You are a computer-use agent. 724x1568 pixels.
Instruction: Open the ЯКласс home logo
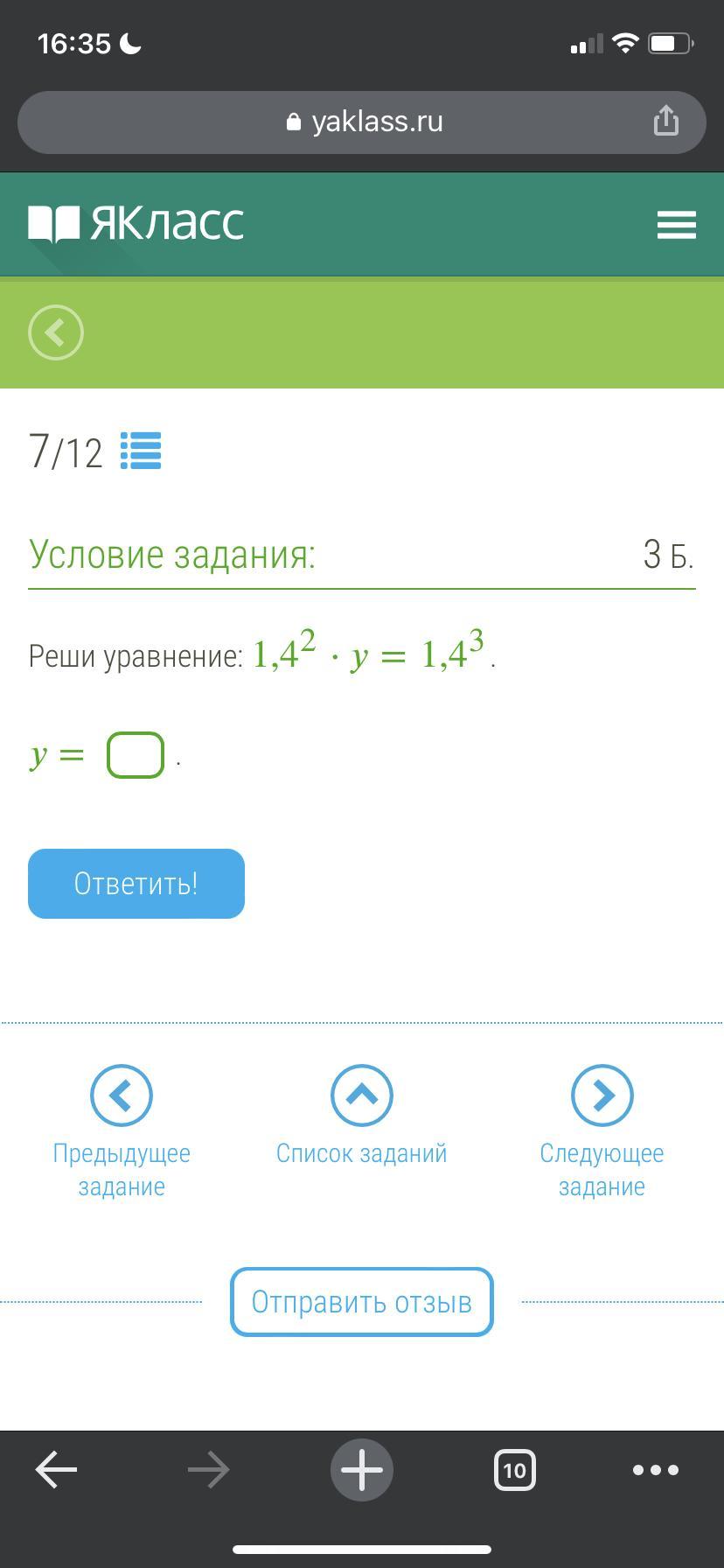(136, 224)
